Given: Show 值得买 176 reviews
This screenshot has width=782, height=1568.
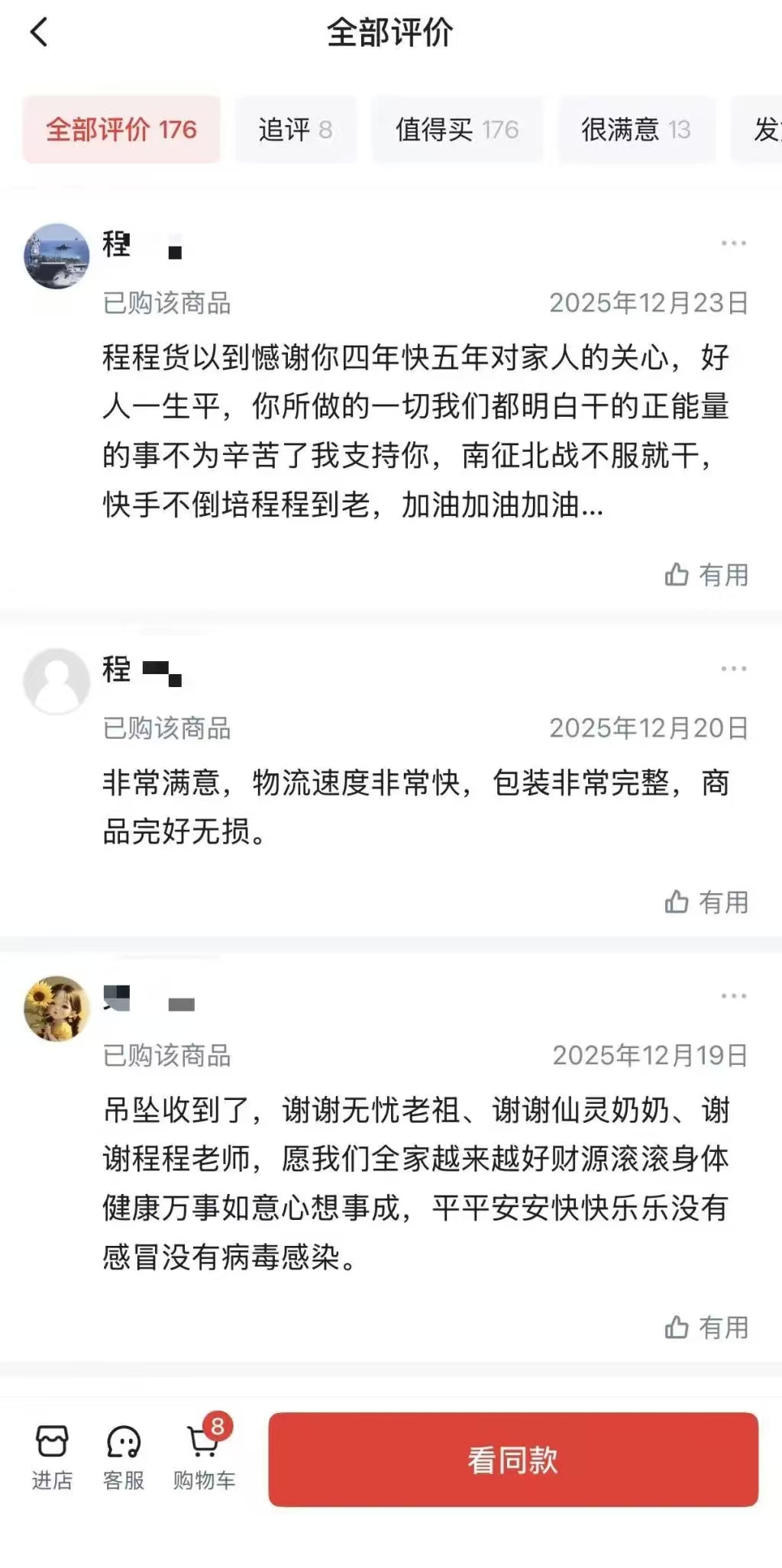Looking at the screenshot, I should point(457,130).
